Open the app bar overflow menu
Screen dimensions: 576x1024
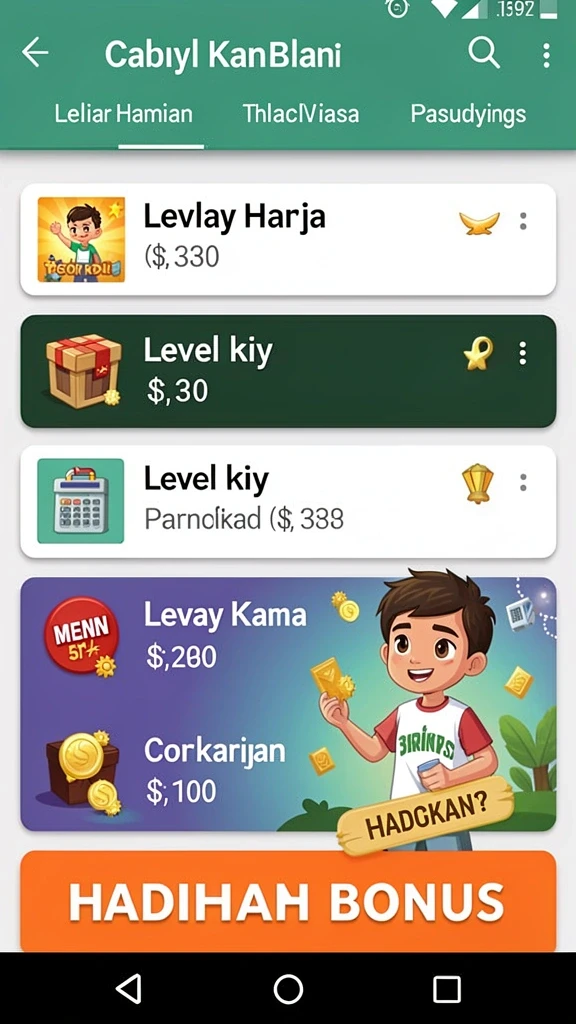tap(546, 56)
